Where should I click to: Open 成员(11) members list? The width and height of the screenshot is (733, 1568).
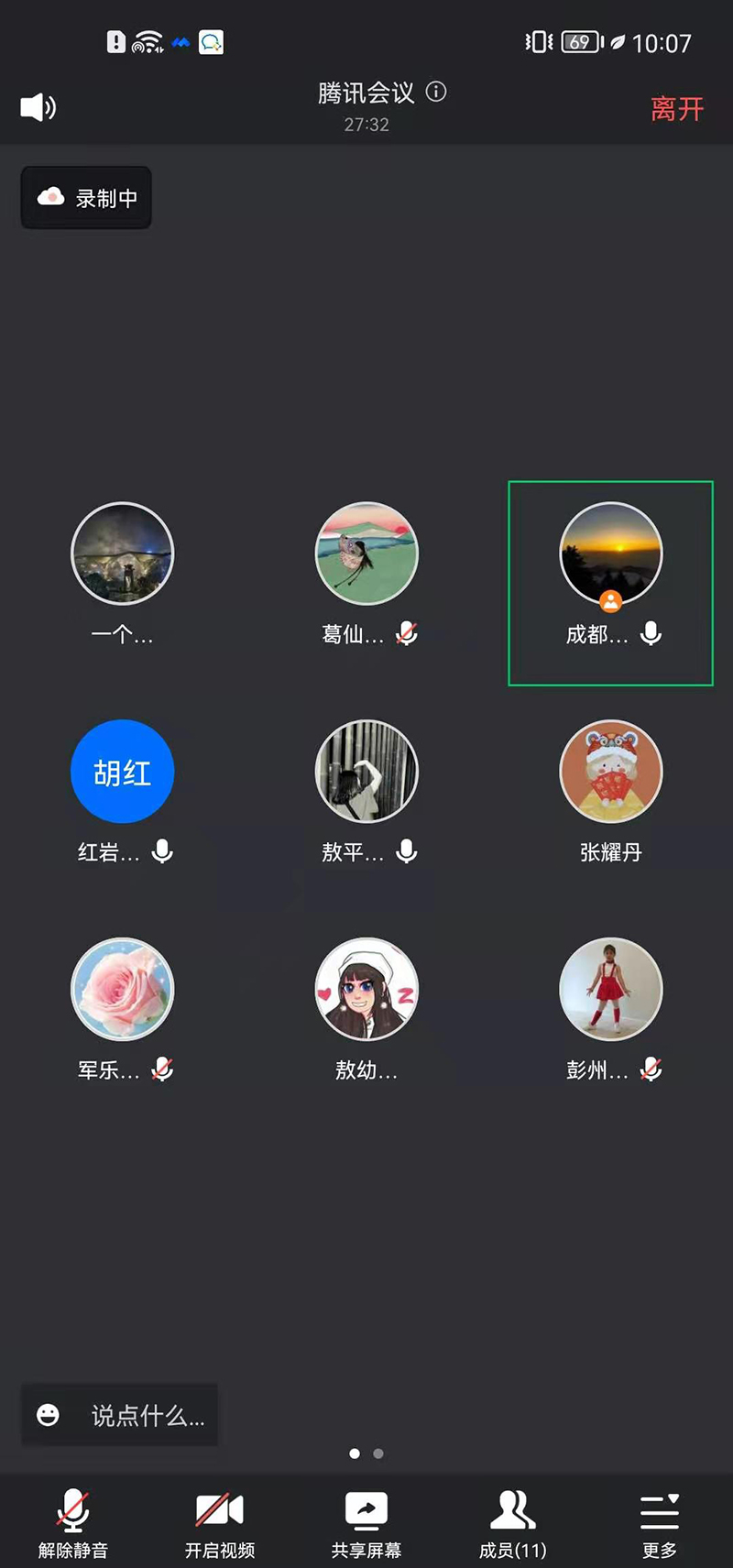point(513,1523)
